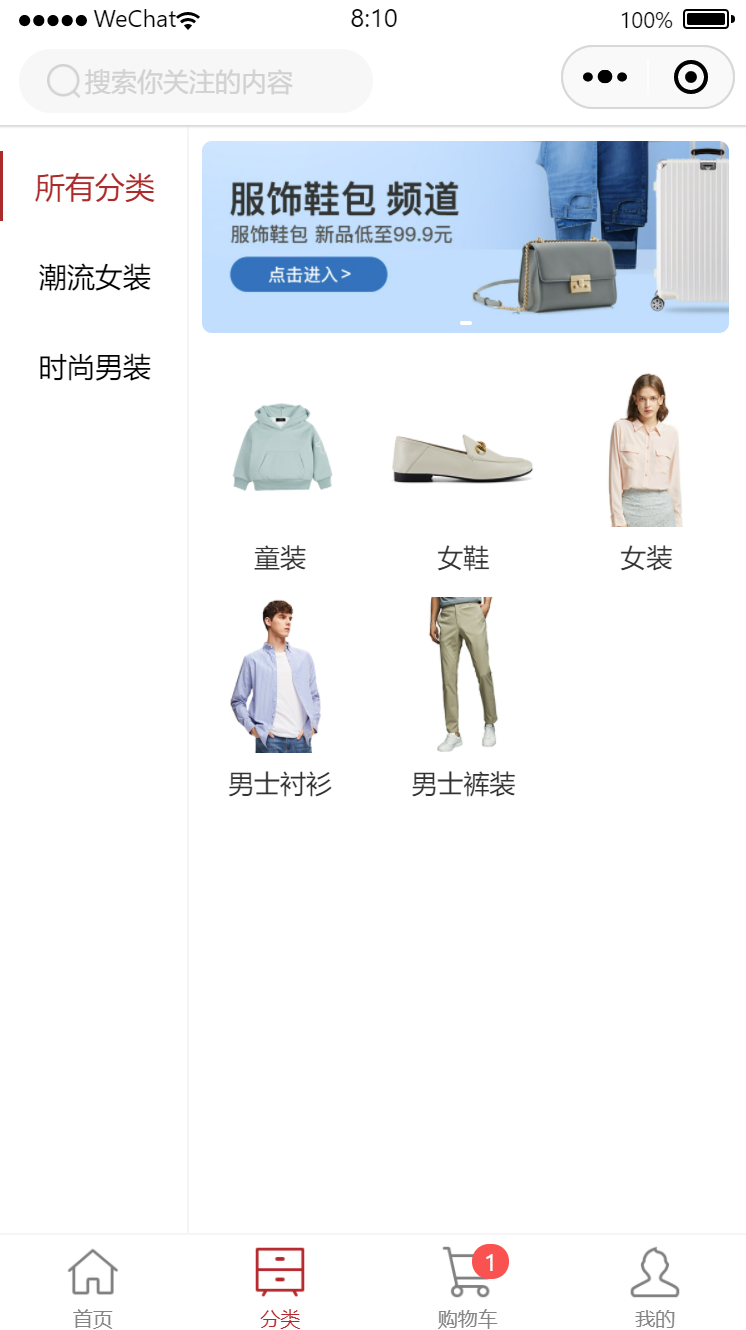
Task: Open the 童装 category tile
Action: 280,472
